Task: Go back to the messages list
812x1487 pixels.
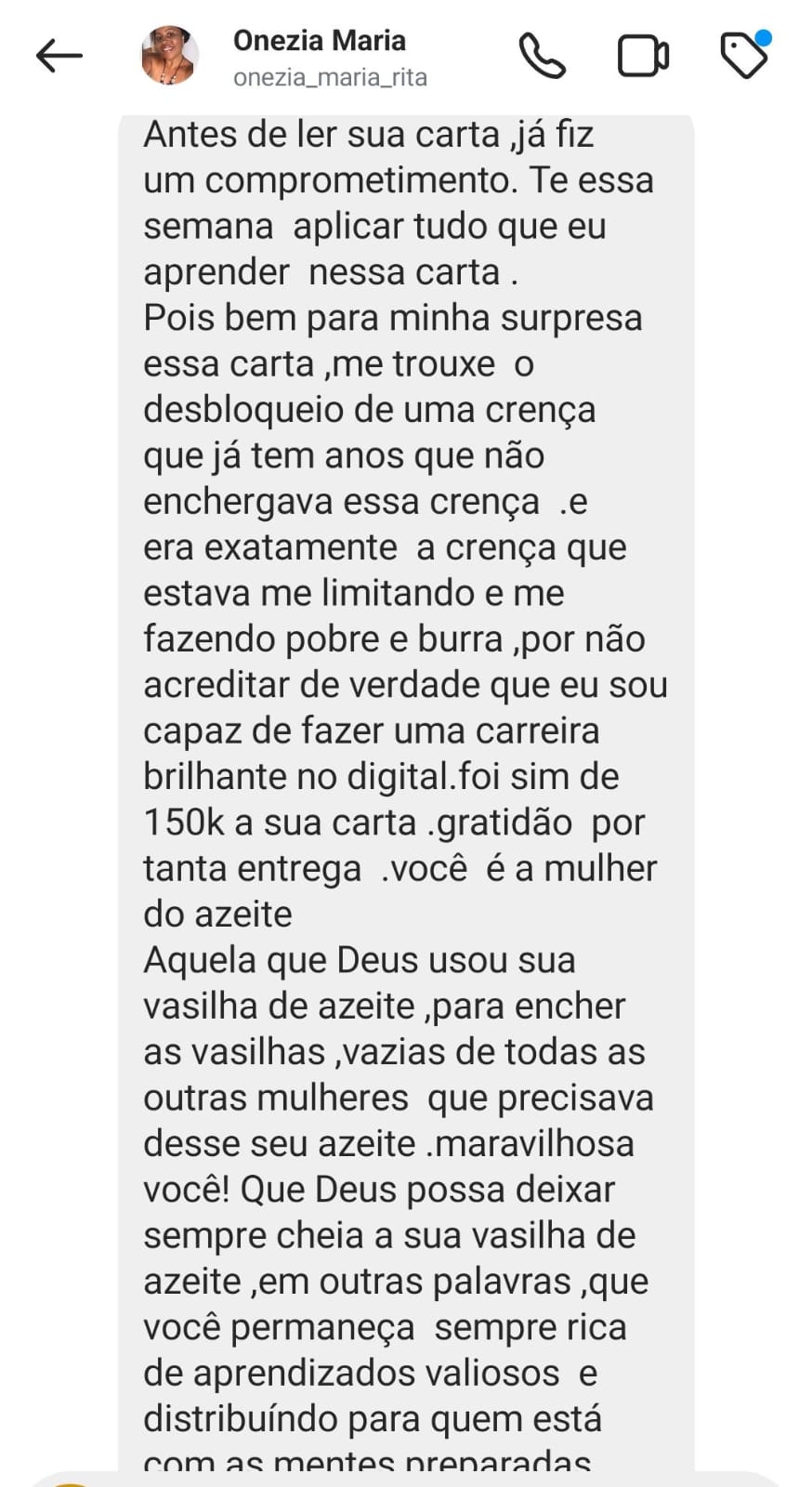Action: click(x=59, y=56)
